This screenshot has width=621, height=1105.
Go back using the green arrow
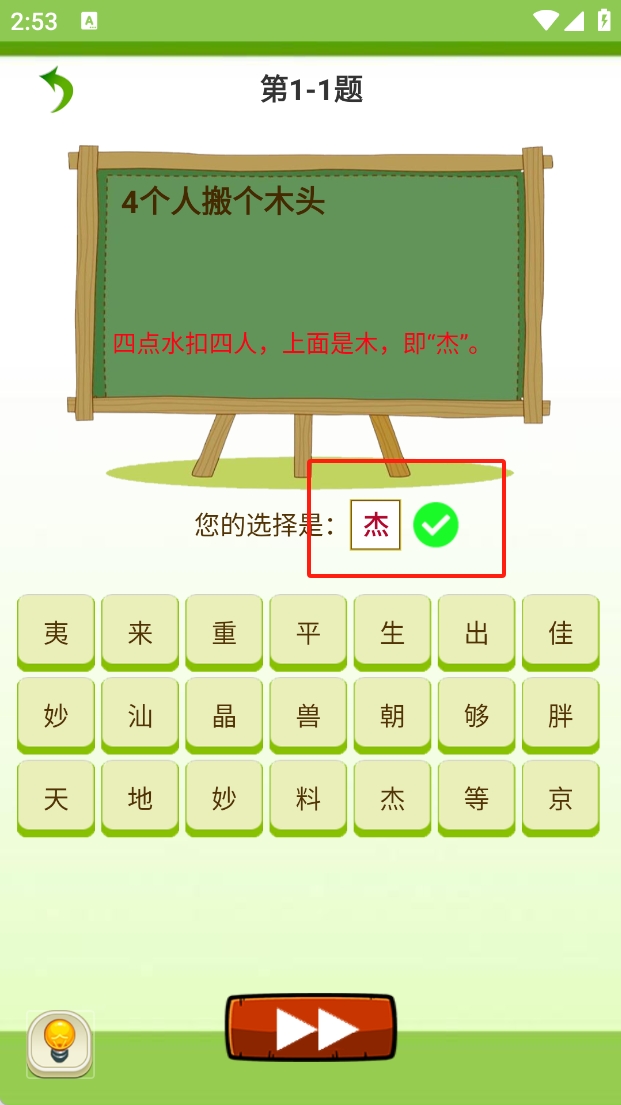(56, 90)
